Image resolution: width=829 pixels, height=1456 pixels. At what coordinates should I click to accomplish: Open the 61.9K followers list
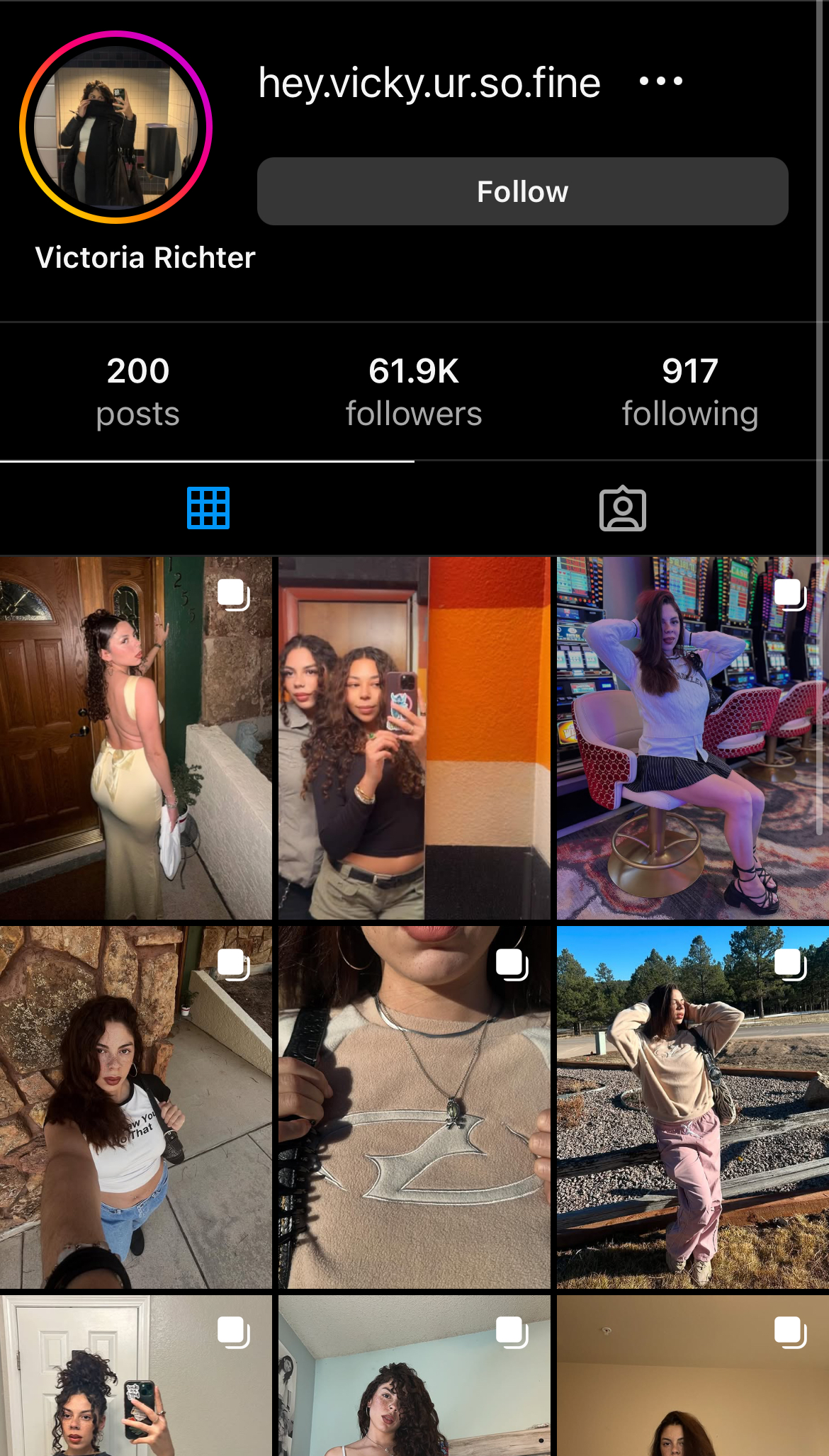tap(414, 392)
